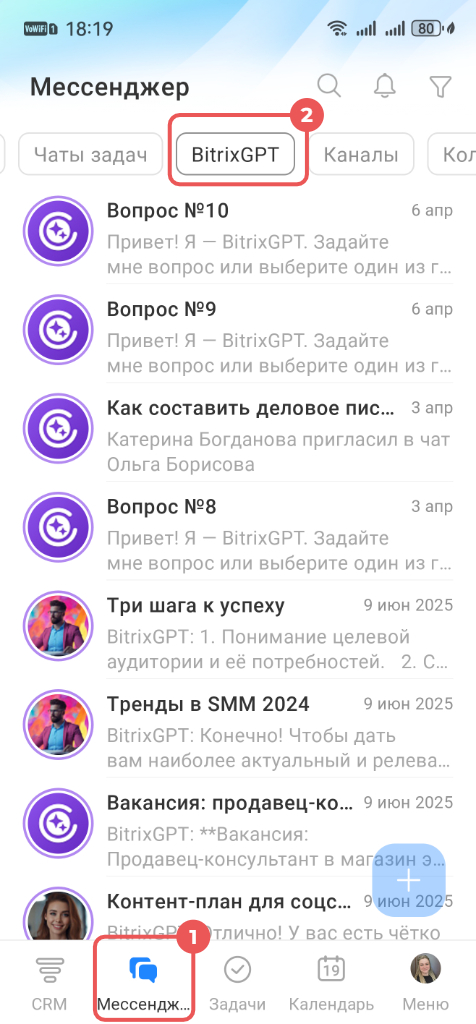476x1024 pixels.
Task: Open the Вопрос №8 chat
Action: 238,534
